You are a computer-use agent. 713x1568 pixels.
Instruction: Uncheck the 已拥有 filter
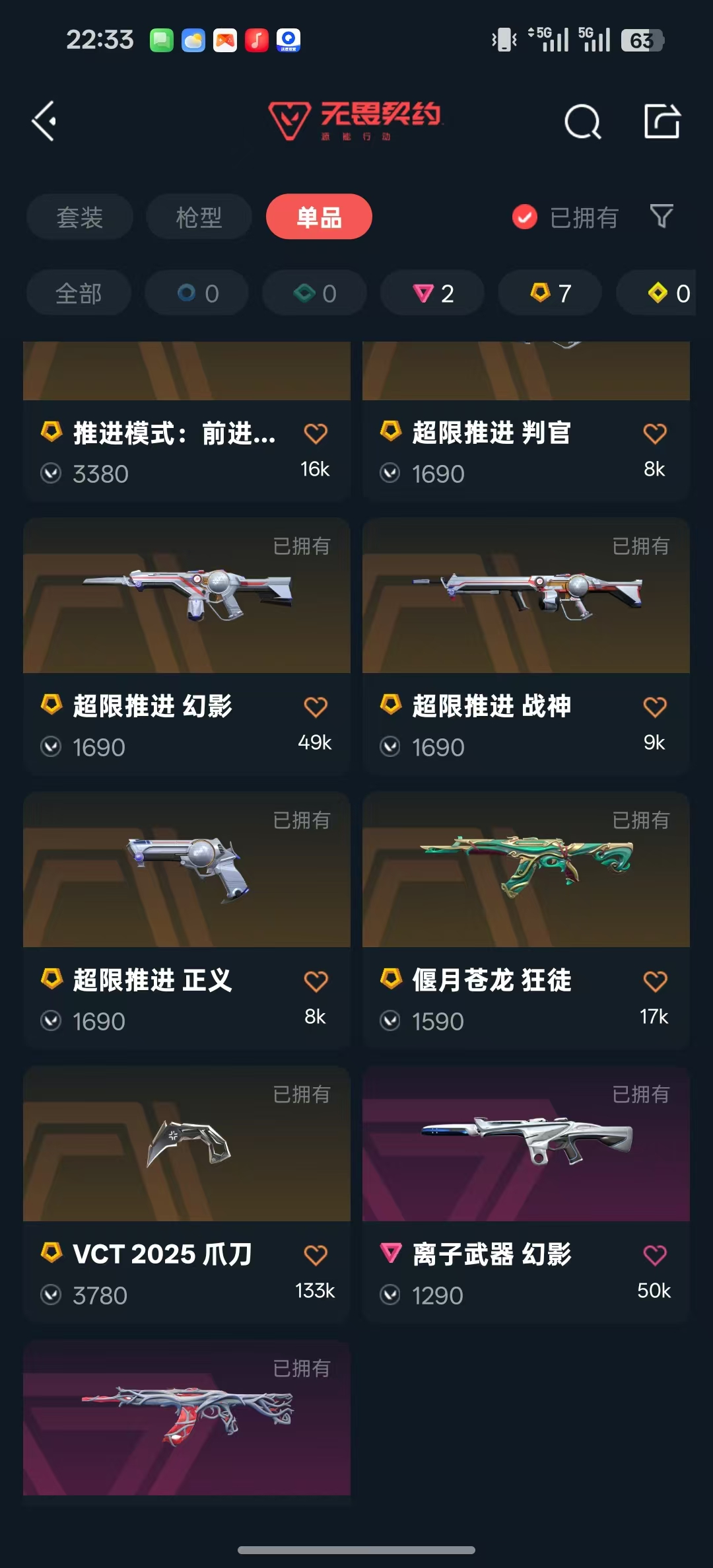[525, 217]
